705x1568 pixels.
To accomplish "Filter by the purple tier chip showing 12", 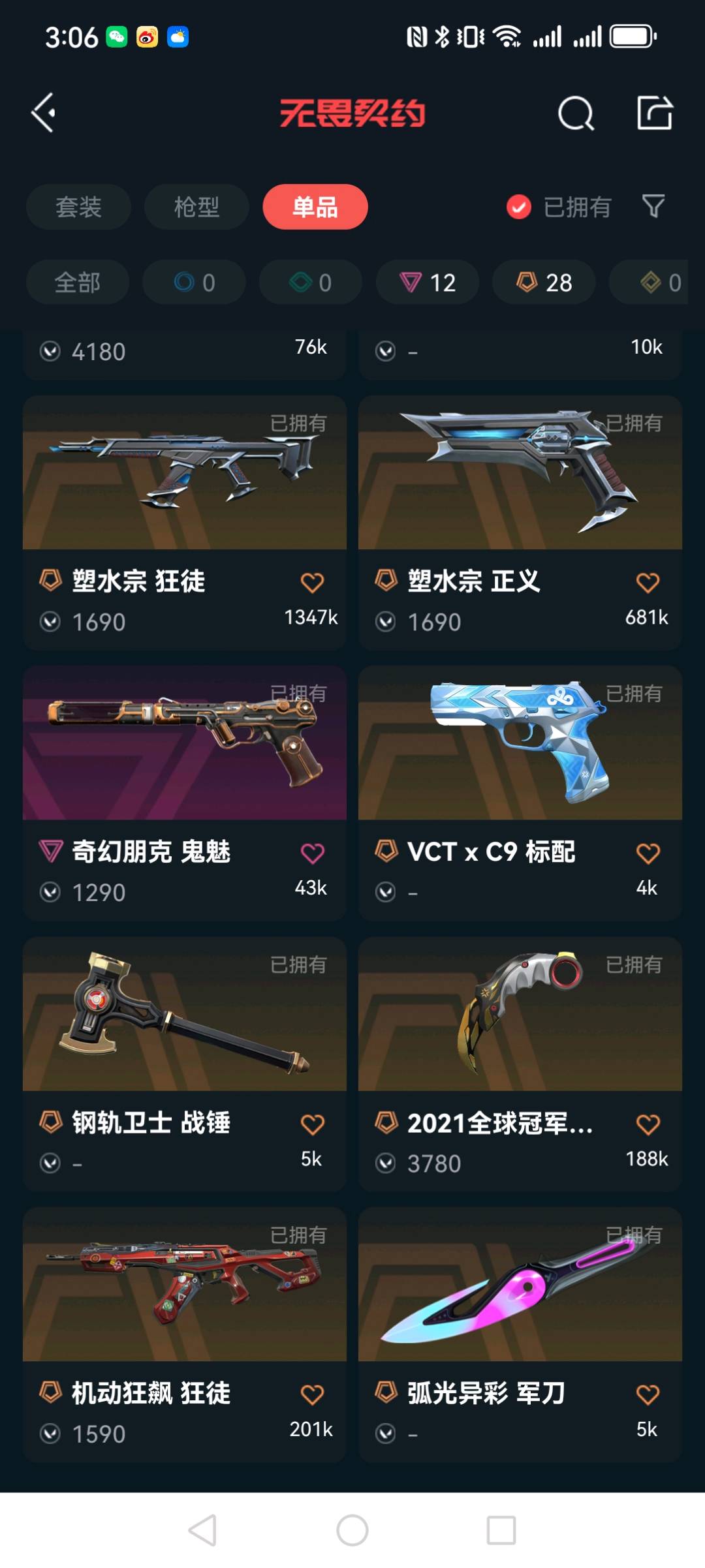I will 428,283.
